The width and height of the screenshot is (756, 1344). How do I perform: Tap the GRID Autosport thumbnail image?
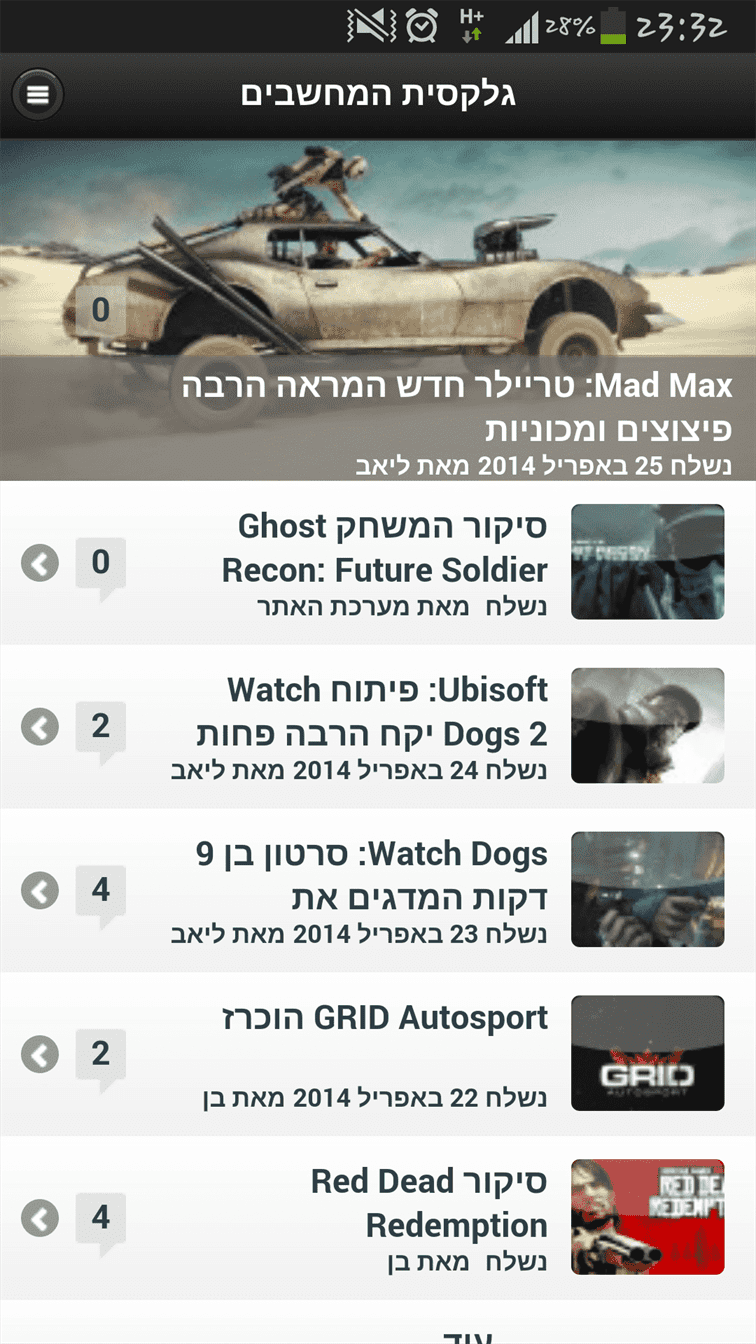pyautogui.click(x=648, y=1053)
